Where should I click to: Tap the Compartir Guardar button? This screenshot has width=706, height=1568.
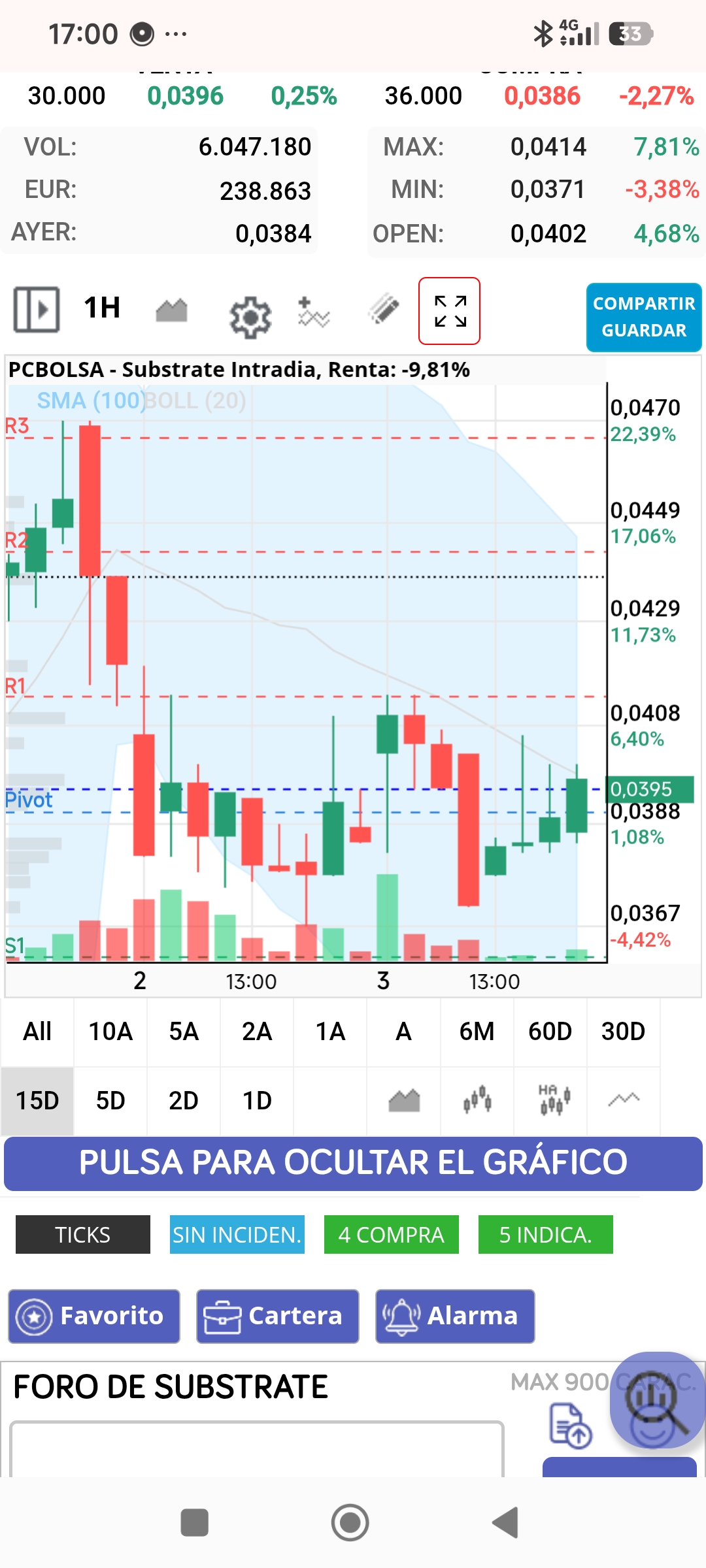[x=644, y=318]
